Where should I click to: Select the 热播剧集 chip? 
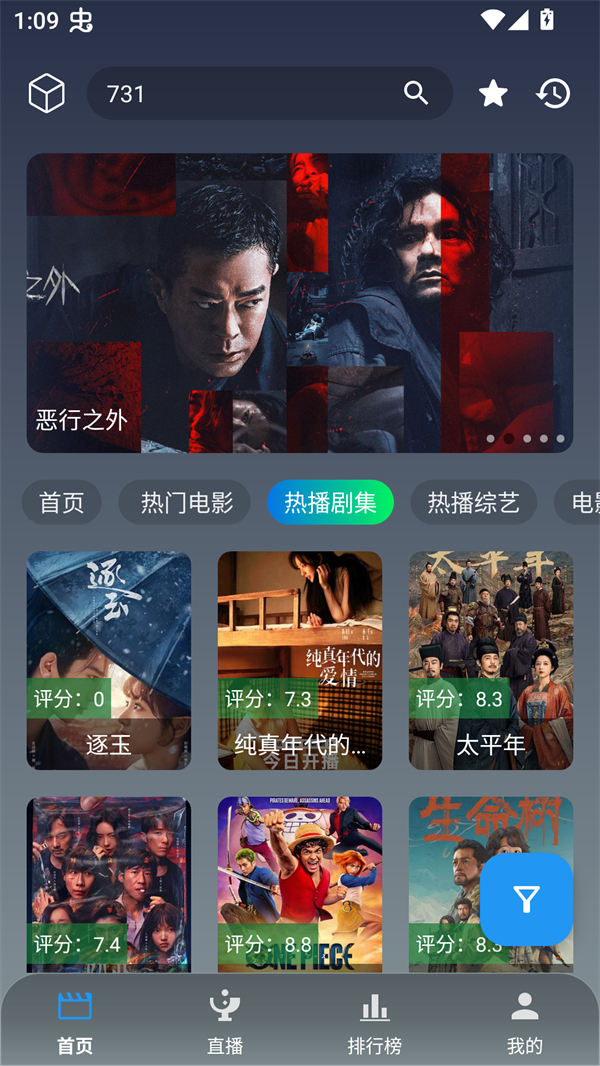(330, 503)
